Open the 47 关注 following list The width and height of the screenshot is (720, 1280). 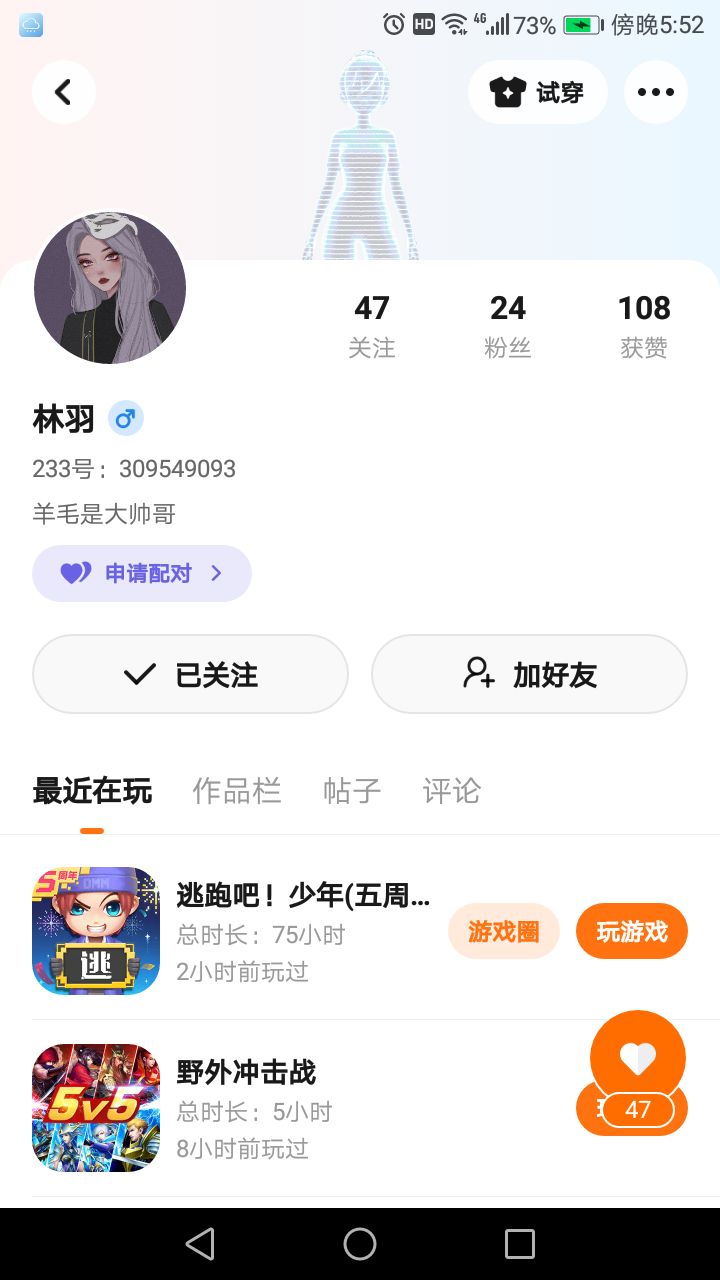[371, 325]
